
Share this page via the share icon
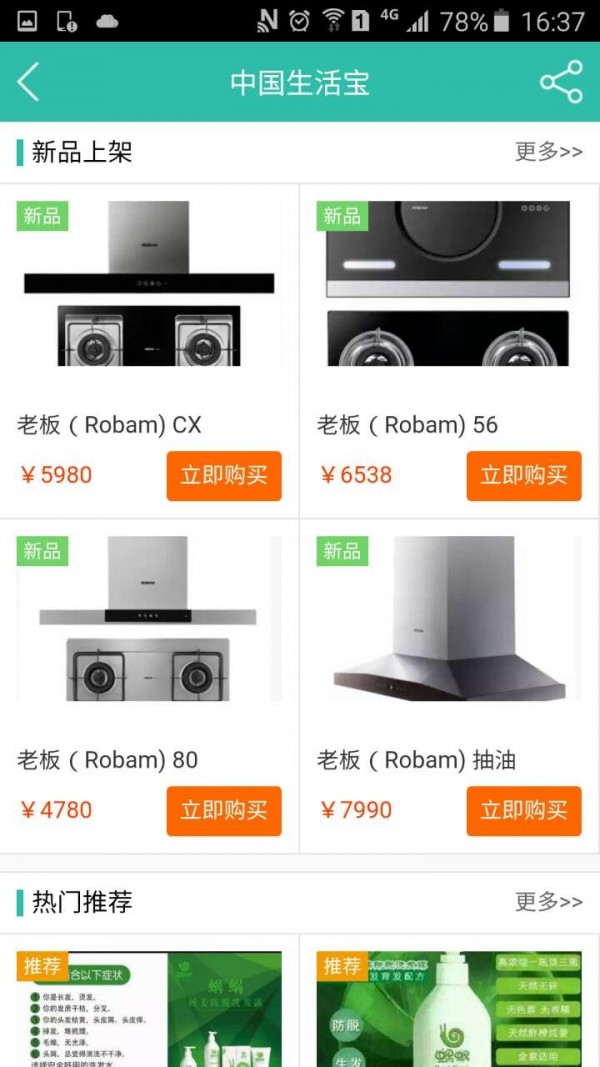click(561, 82)
